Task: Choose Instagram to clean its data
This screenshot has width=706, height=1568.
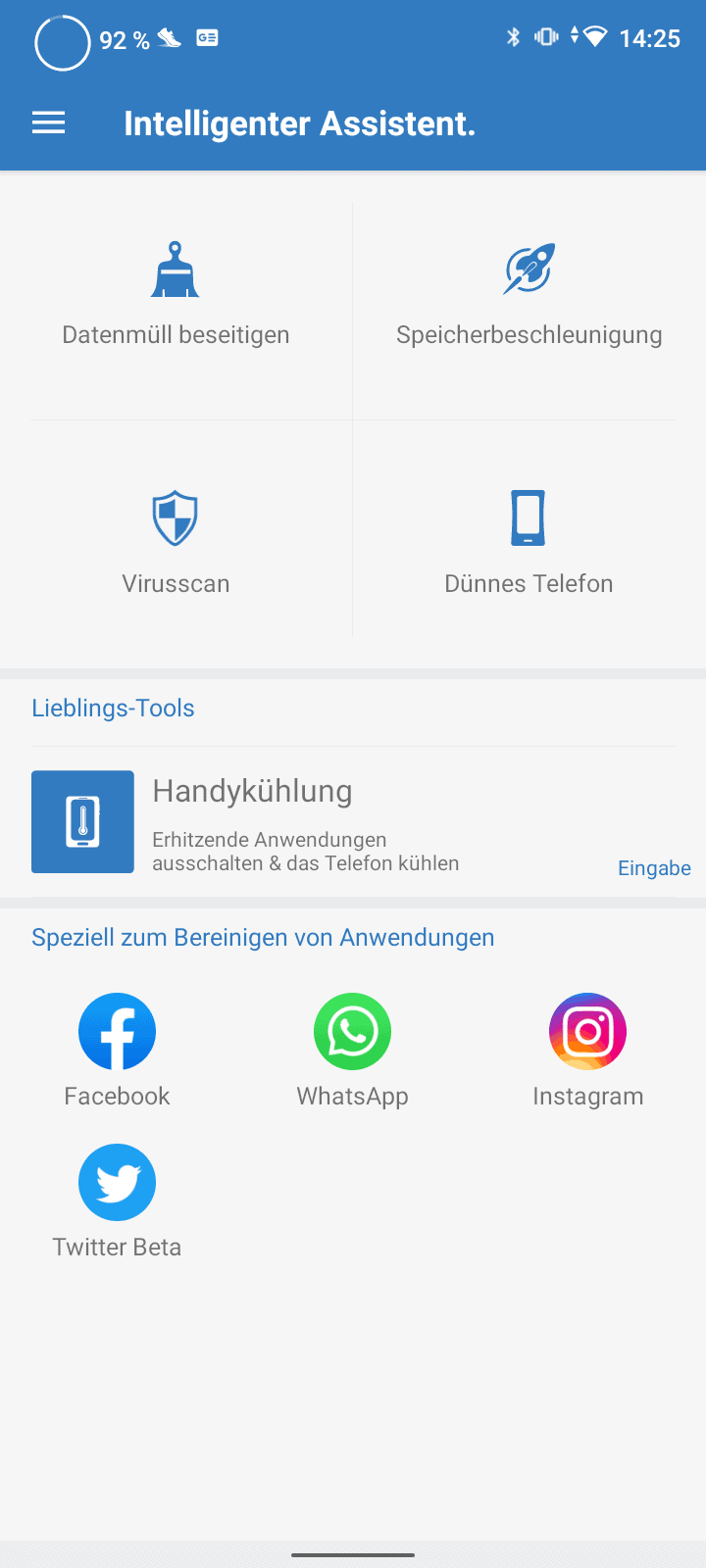Action: point(587,1050)
